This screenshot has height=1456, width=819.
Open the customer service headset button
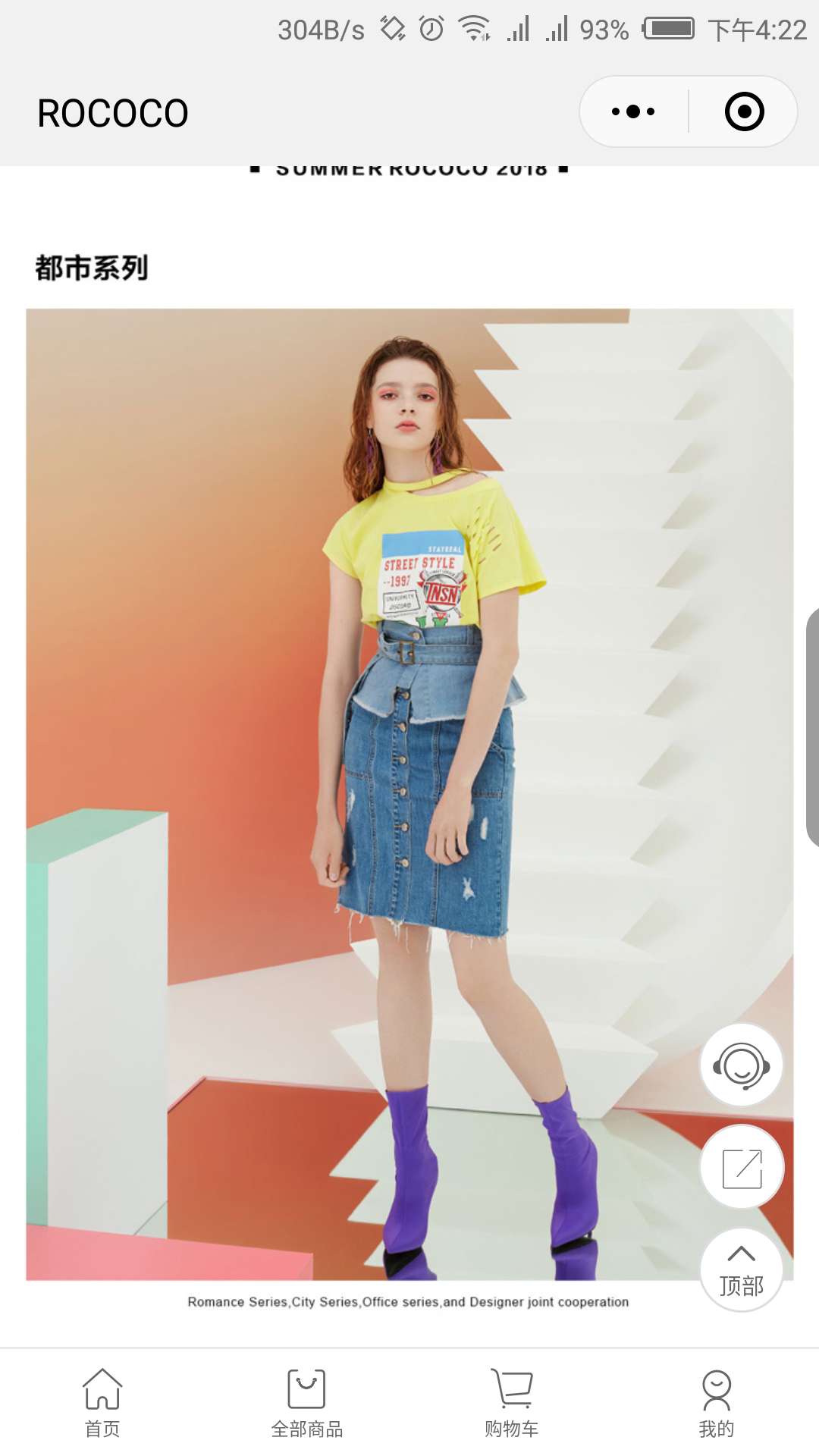[741, 1065]
